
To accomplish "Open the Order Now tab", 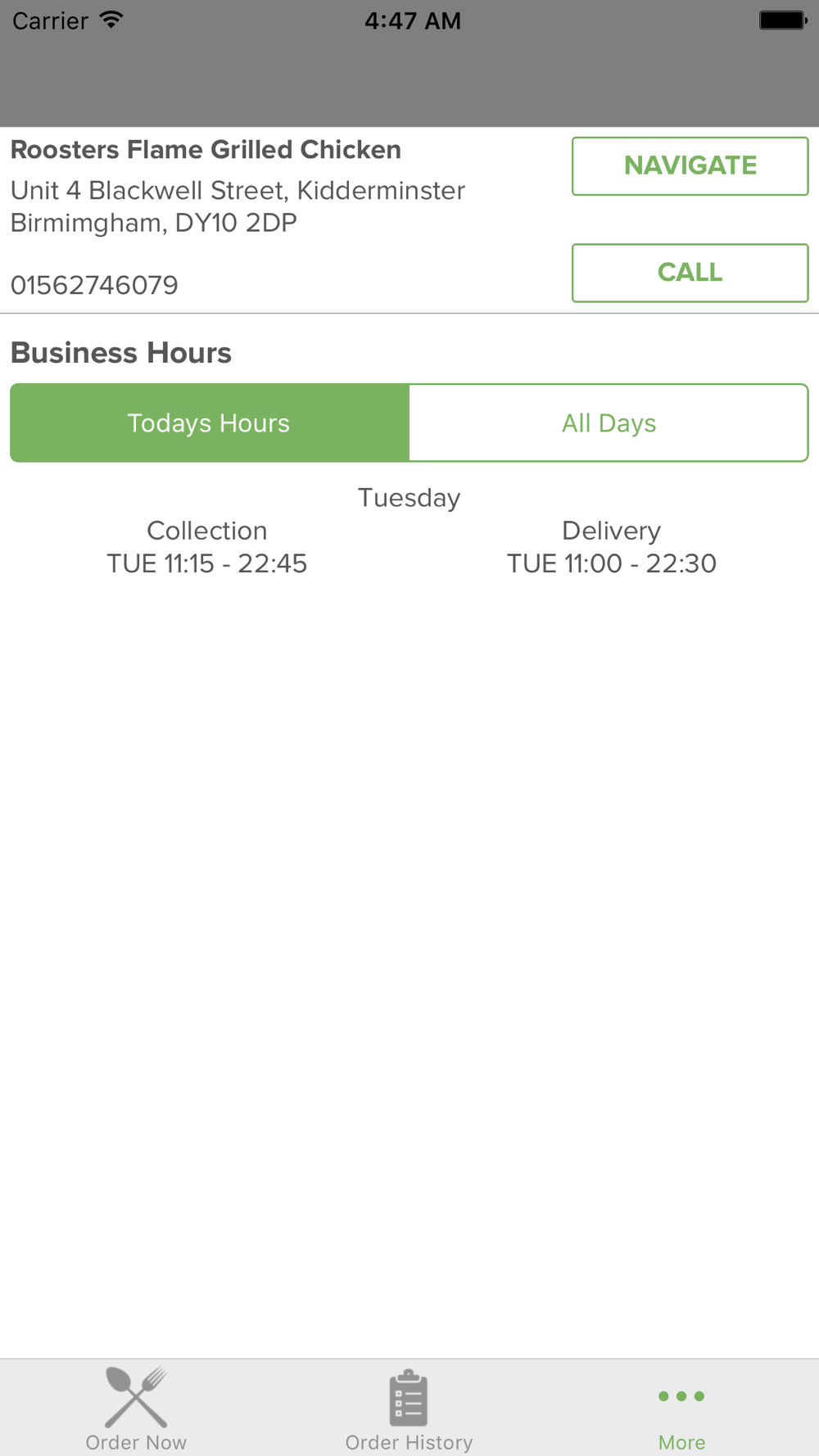I will (136, 1409).
